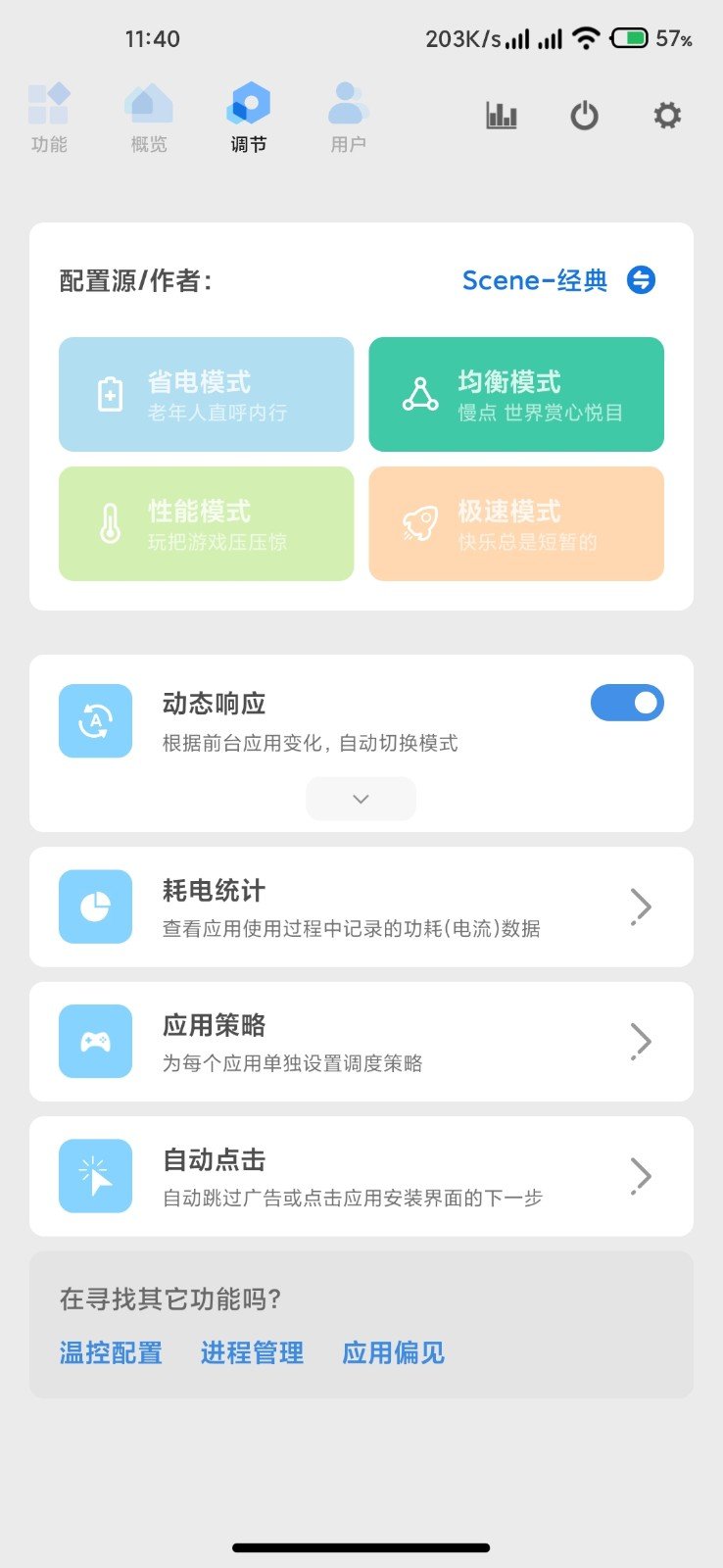
Task: Disable the 动态响应 toggle switch
Action: 627,703
